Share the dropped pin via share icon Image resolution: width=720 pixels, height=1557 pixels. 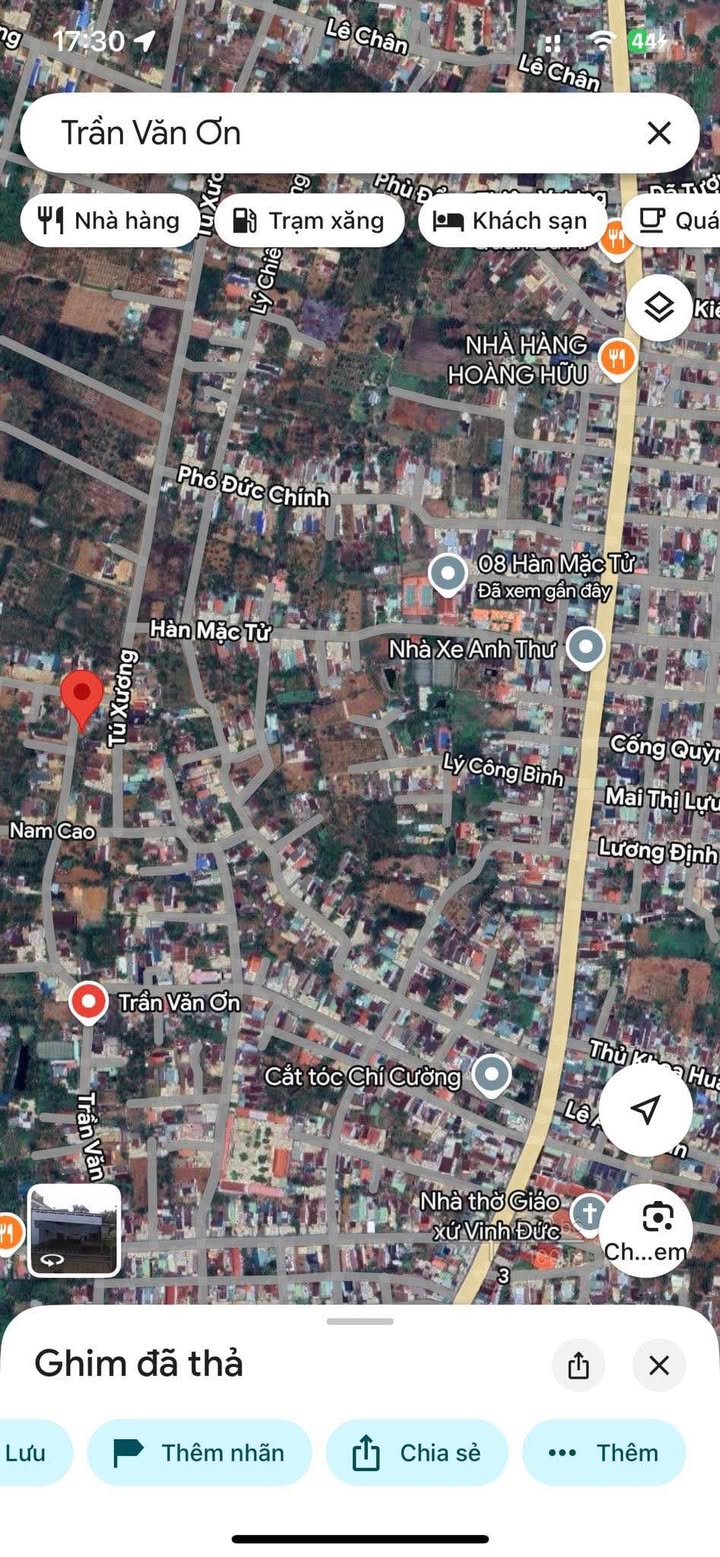578,1365
